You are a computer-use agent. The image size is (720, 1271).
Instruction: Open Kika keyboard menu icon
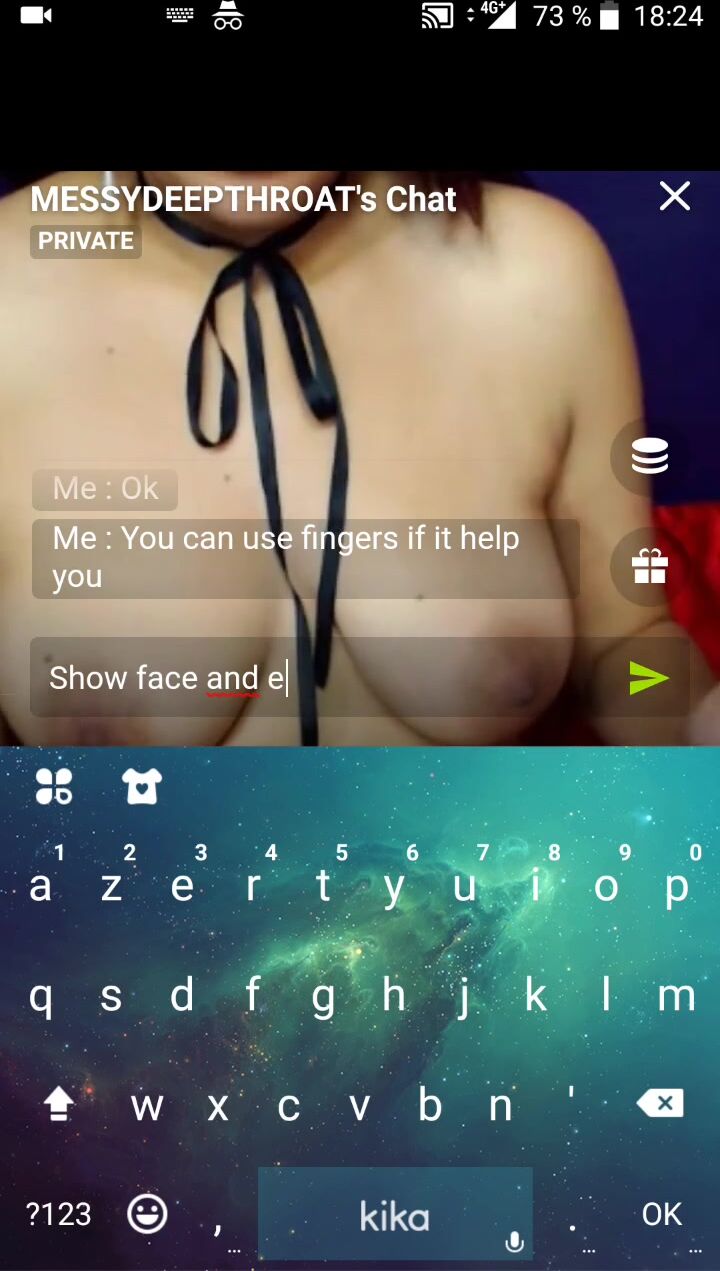point(54,786)
